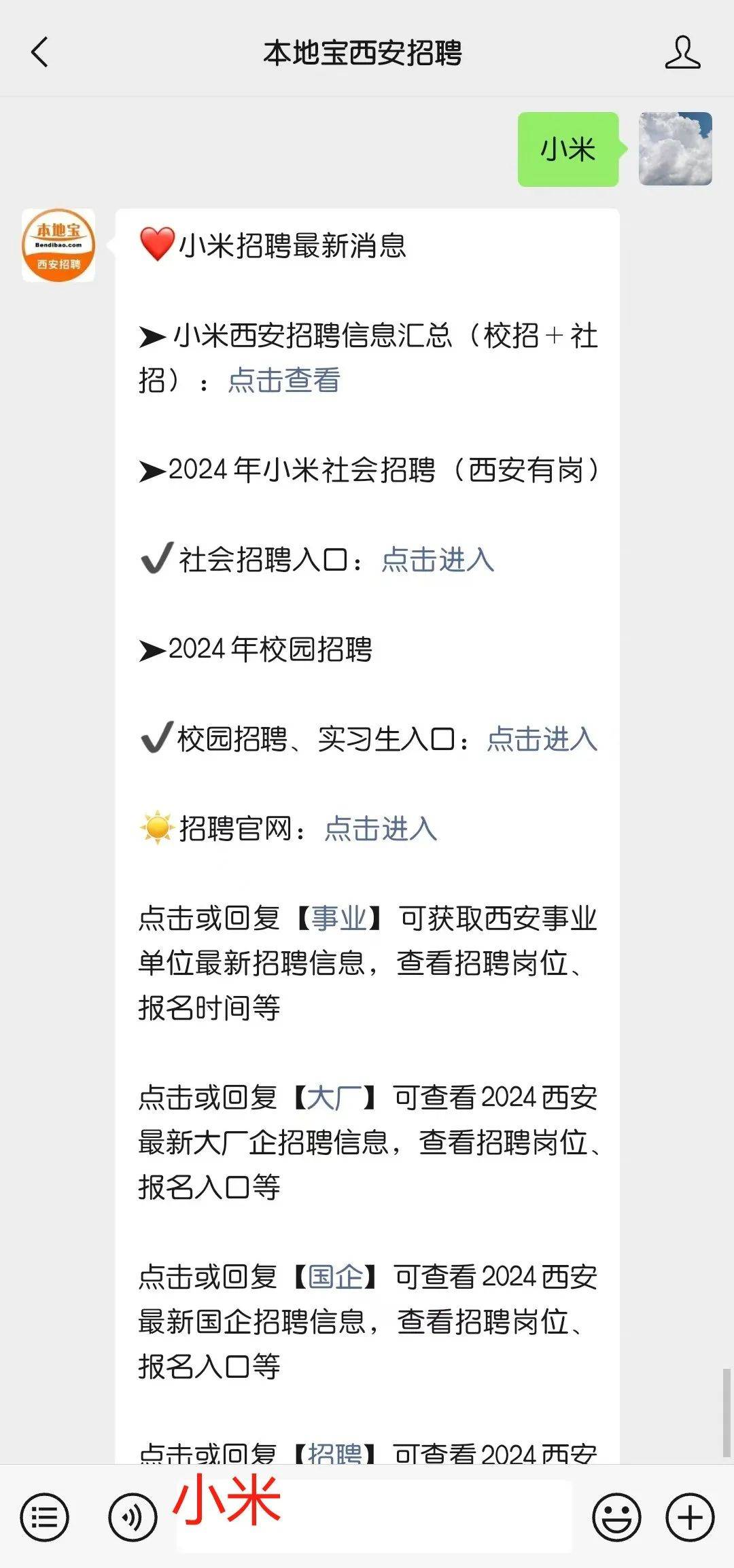This screenshot has width=734, height=1568.
Task: Tap keyword 事业 for public institution jobs
Action: [338, 919]
